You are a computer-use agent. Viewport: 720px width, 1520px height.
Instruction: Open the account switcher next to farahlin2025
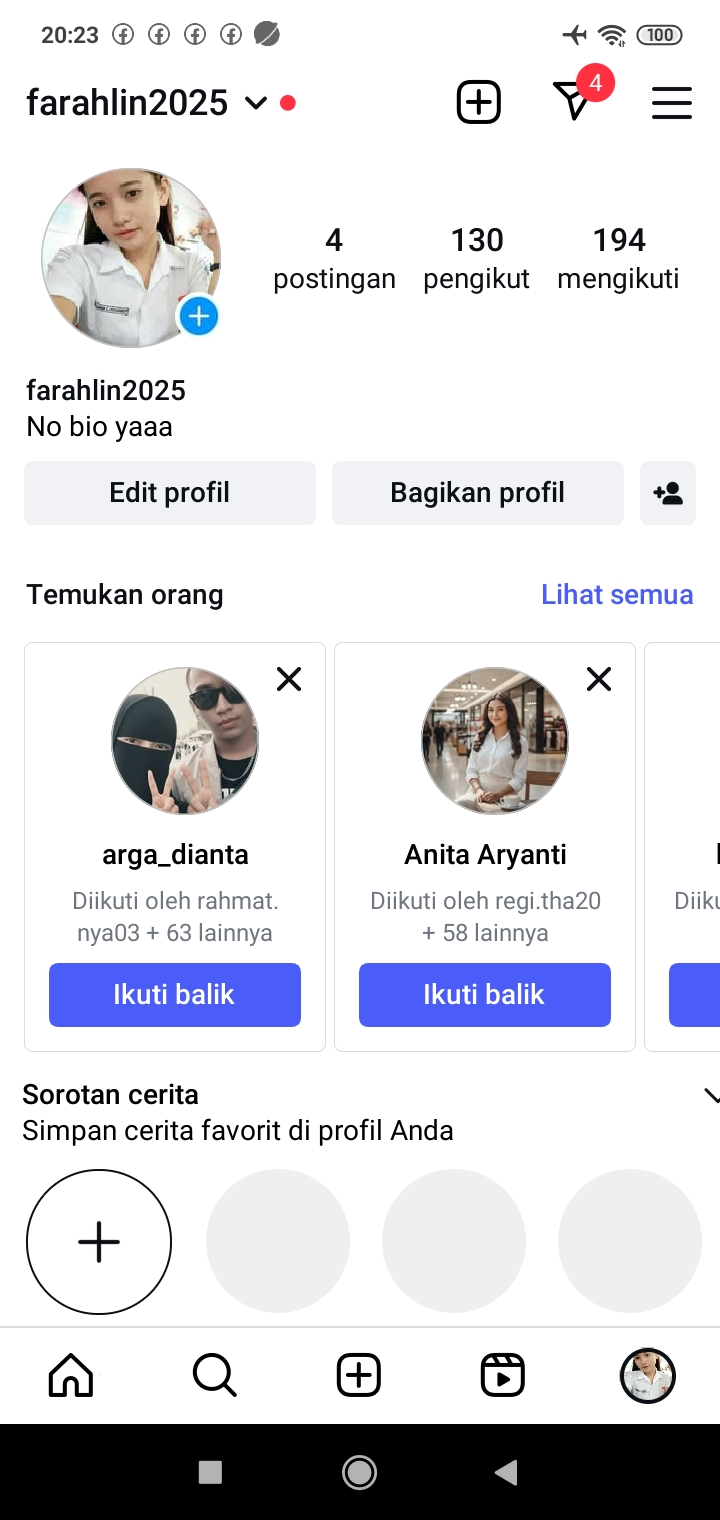[256, 103]
